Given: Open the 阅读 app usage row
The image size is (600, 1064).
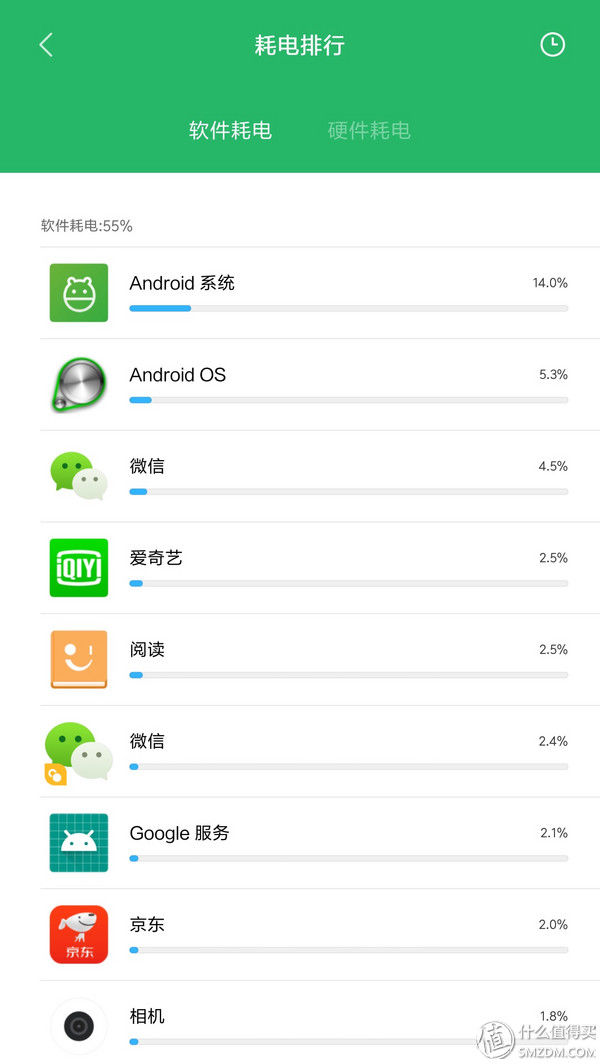Looking at the screenshot, I should 300,660.
